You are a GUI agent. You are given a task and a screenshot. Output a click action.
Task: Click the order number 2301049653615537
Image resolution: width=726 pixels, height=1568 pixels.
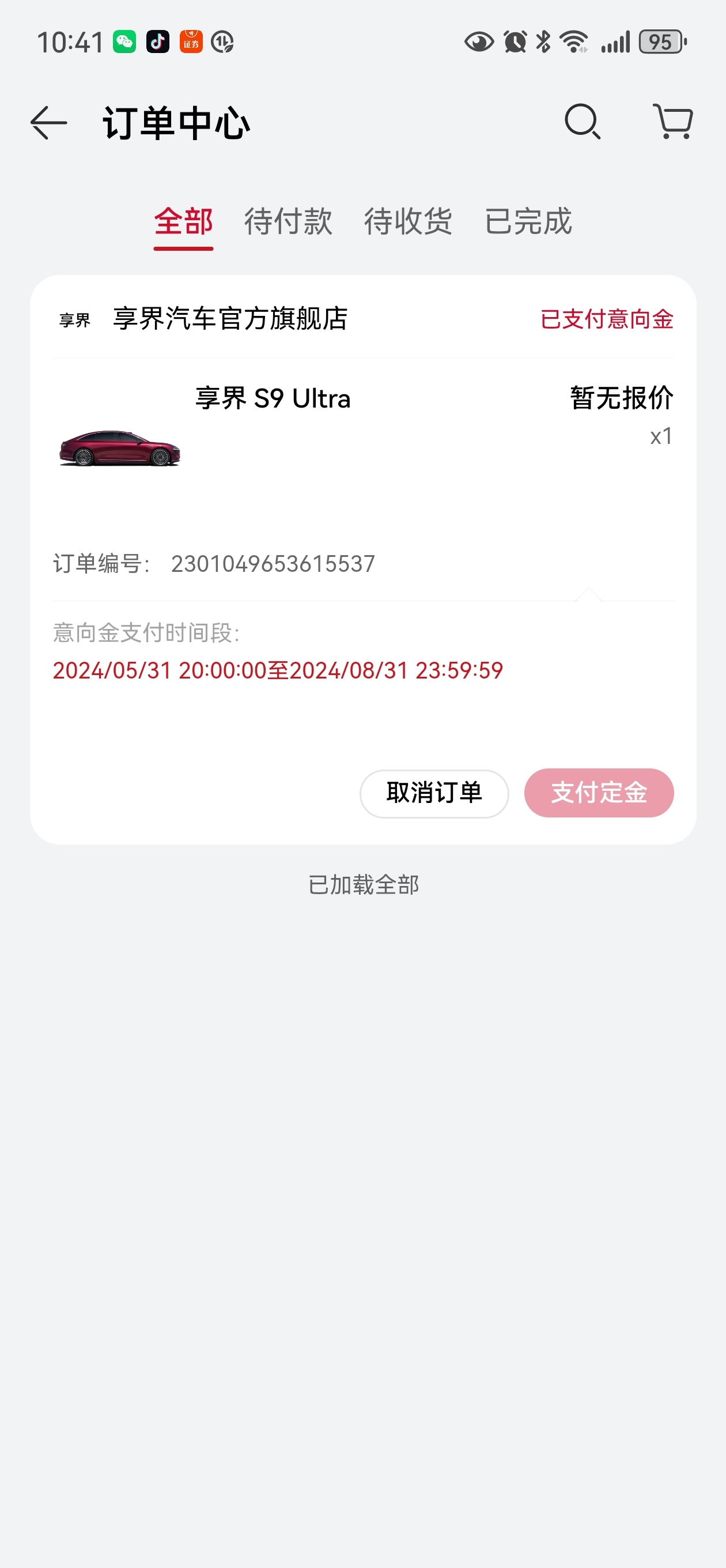(273, 564)
